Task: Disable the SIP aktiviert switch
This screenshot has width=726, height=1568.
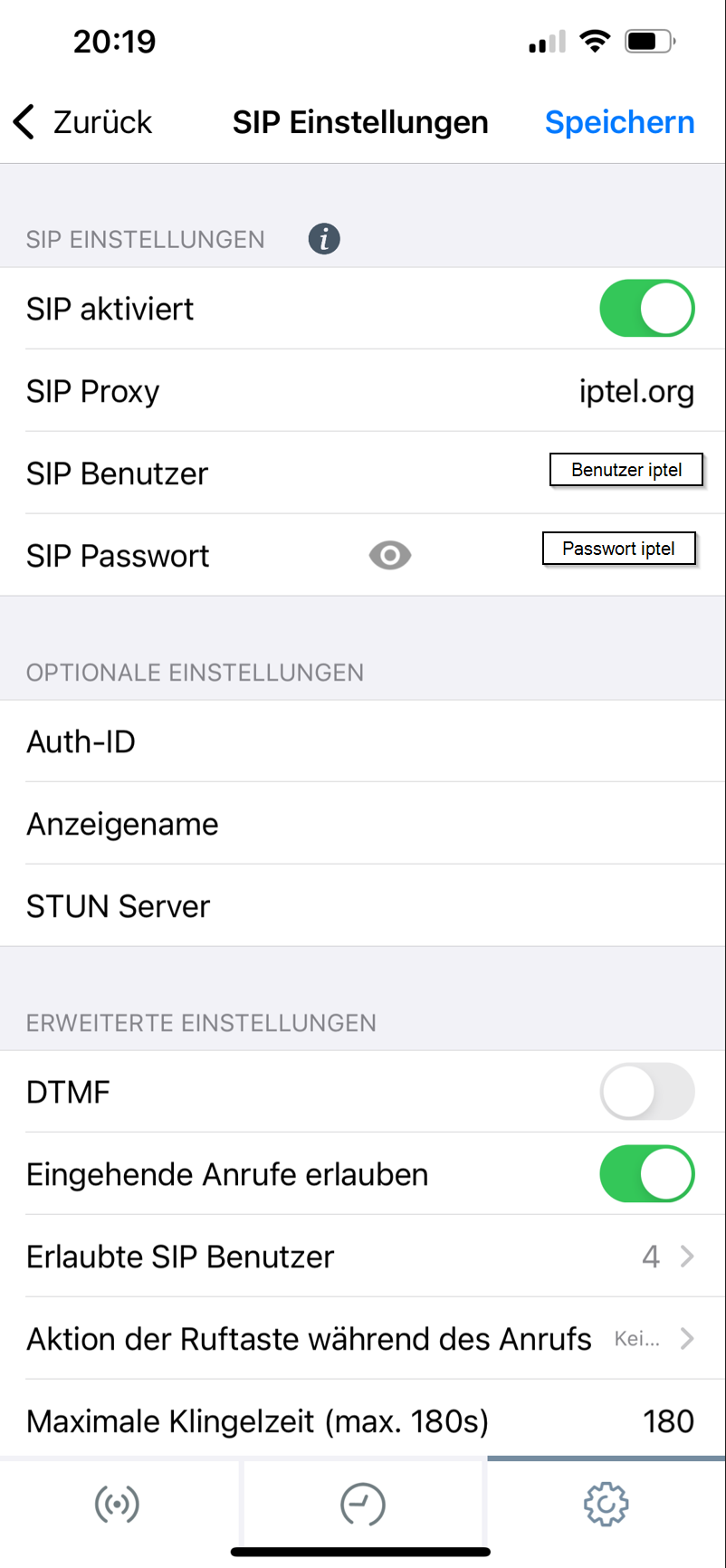Action: click(646, 309)
